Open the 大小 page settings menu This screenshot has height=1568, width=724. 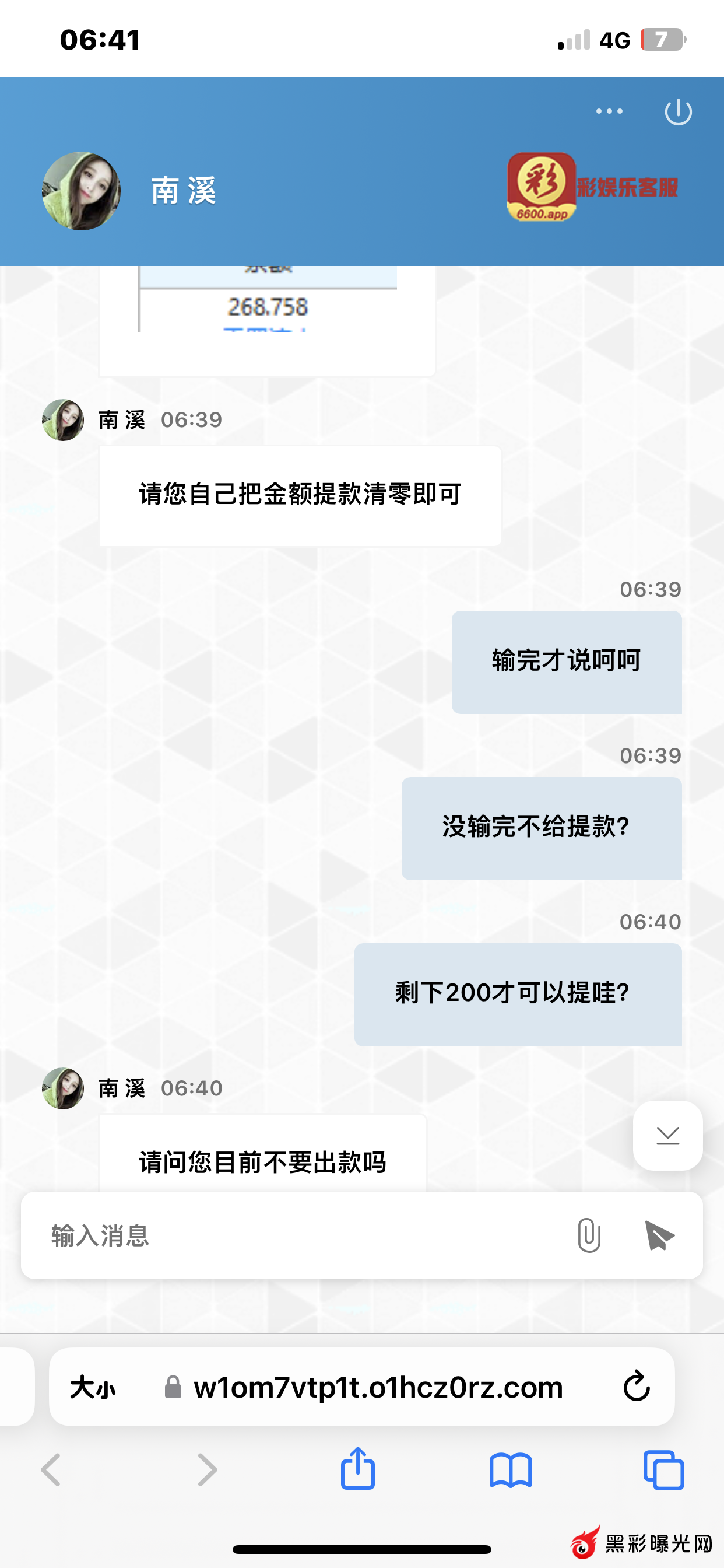tap(93, 1388)
